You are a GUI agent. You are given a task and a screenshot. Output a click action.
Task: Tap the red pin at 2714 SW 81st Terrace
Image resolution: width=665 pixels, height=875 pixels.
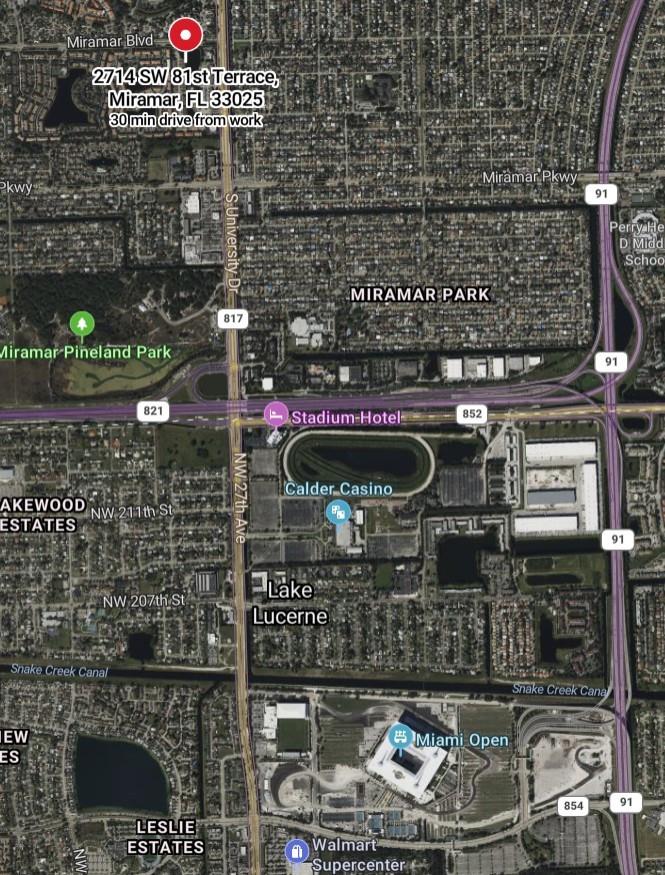(185, 37)
